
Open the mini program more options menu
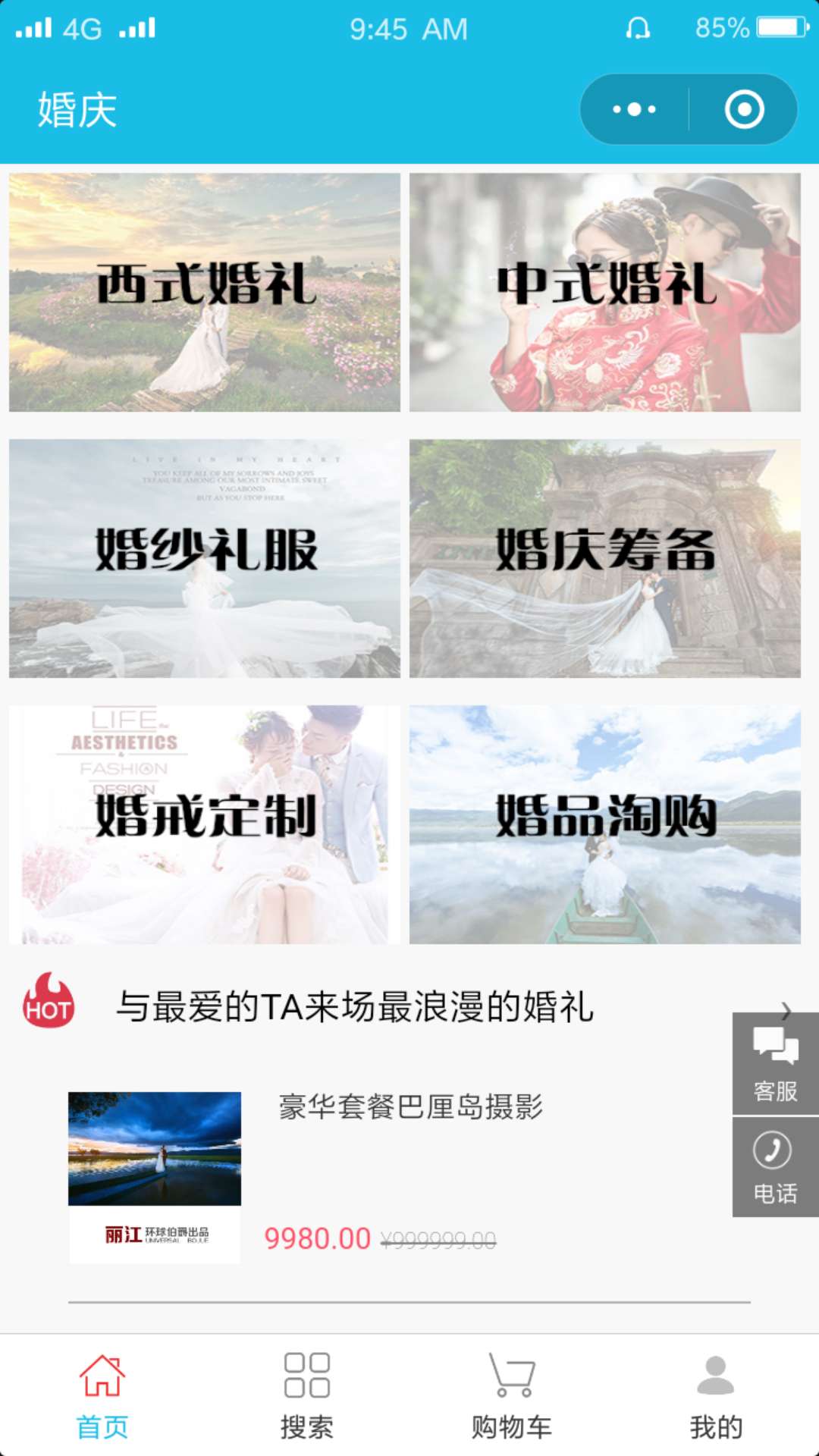(x=635, y=109)
